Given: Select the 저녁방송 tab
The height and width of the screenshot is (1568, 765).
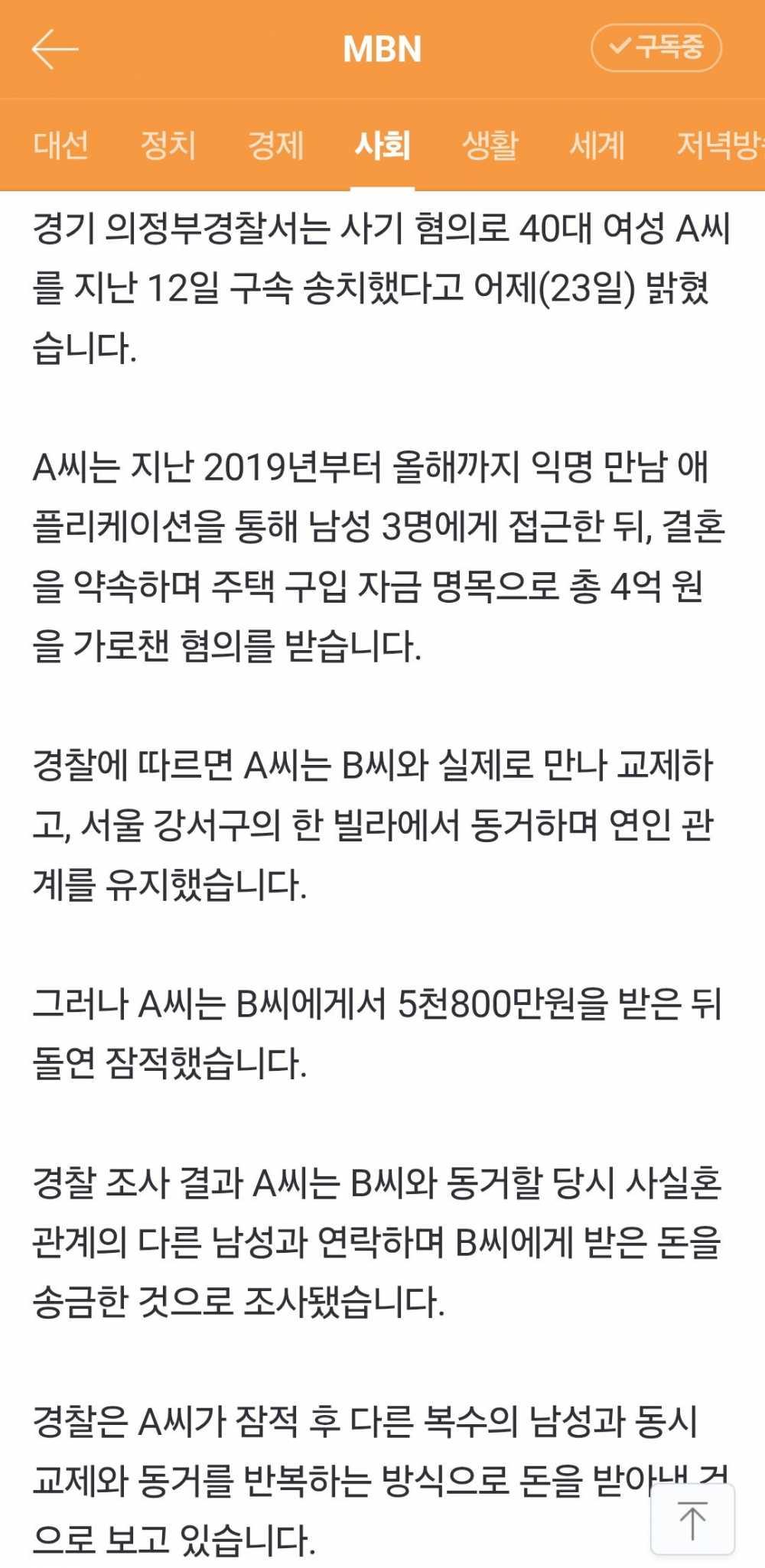Looking at the screenshot, I should click(x=719, y=145).
